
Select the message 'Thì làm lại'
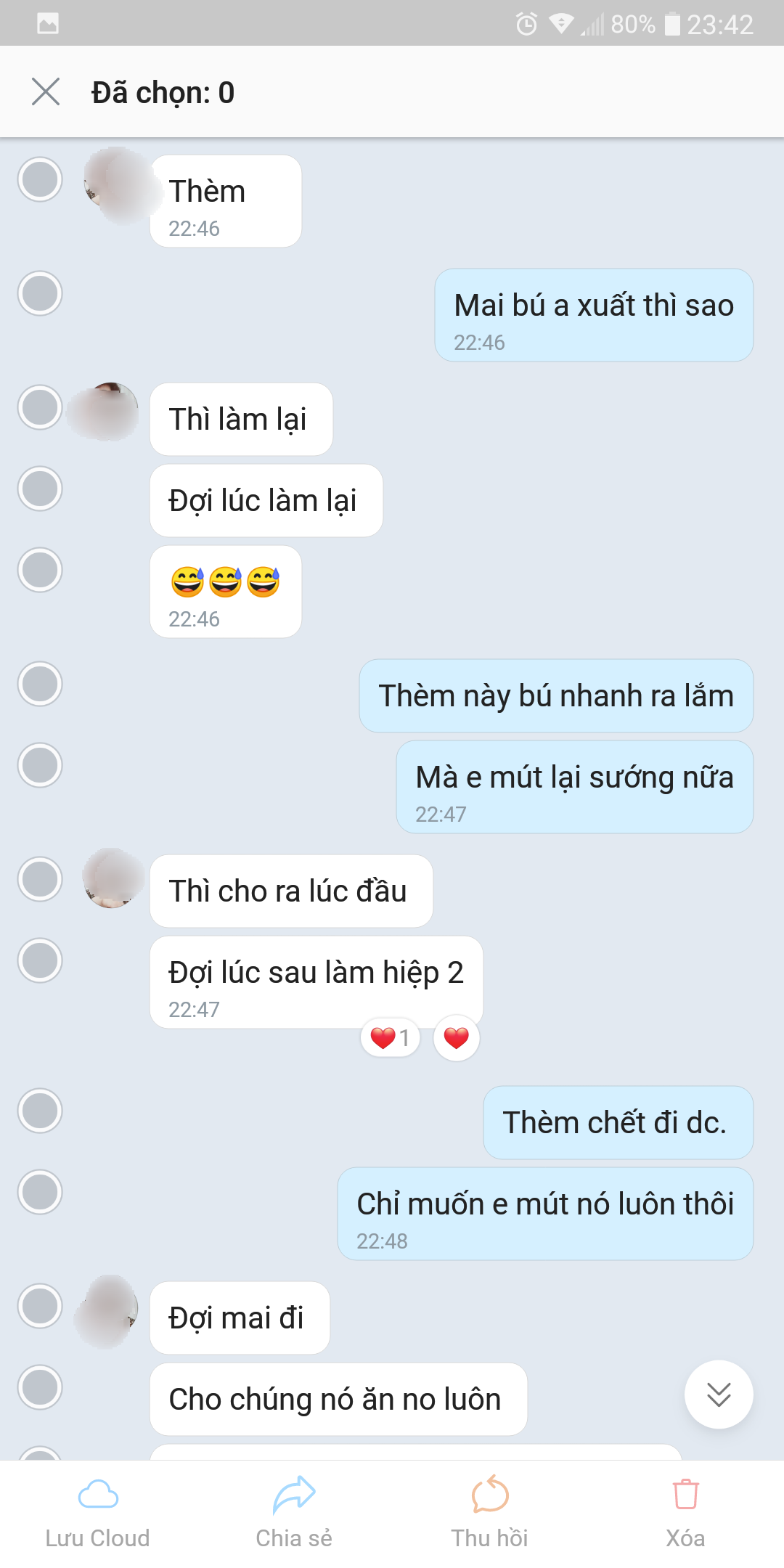(x=40, y=407)
